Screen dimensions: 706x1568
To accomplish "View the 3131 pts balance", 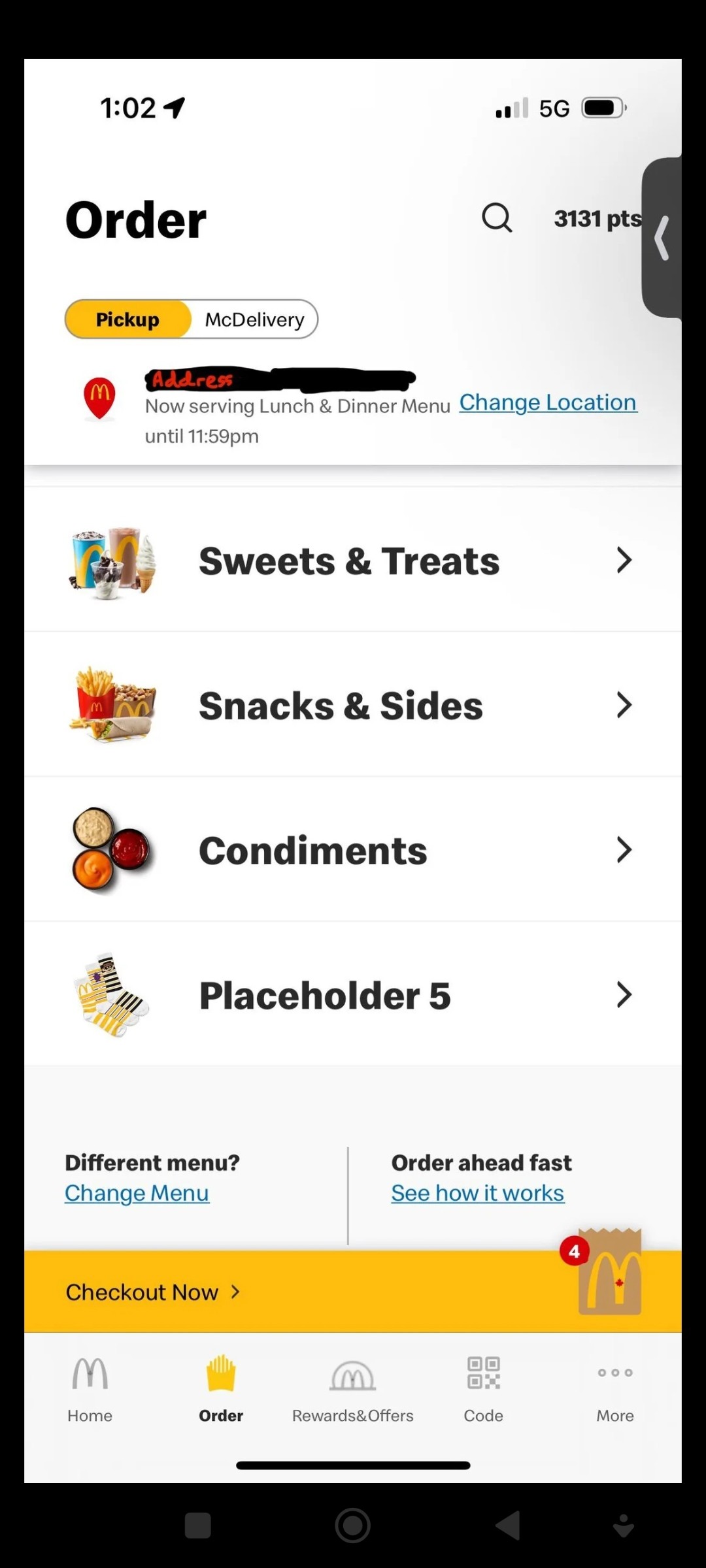I will tap(597, 219).
